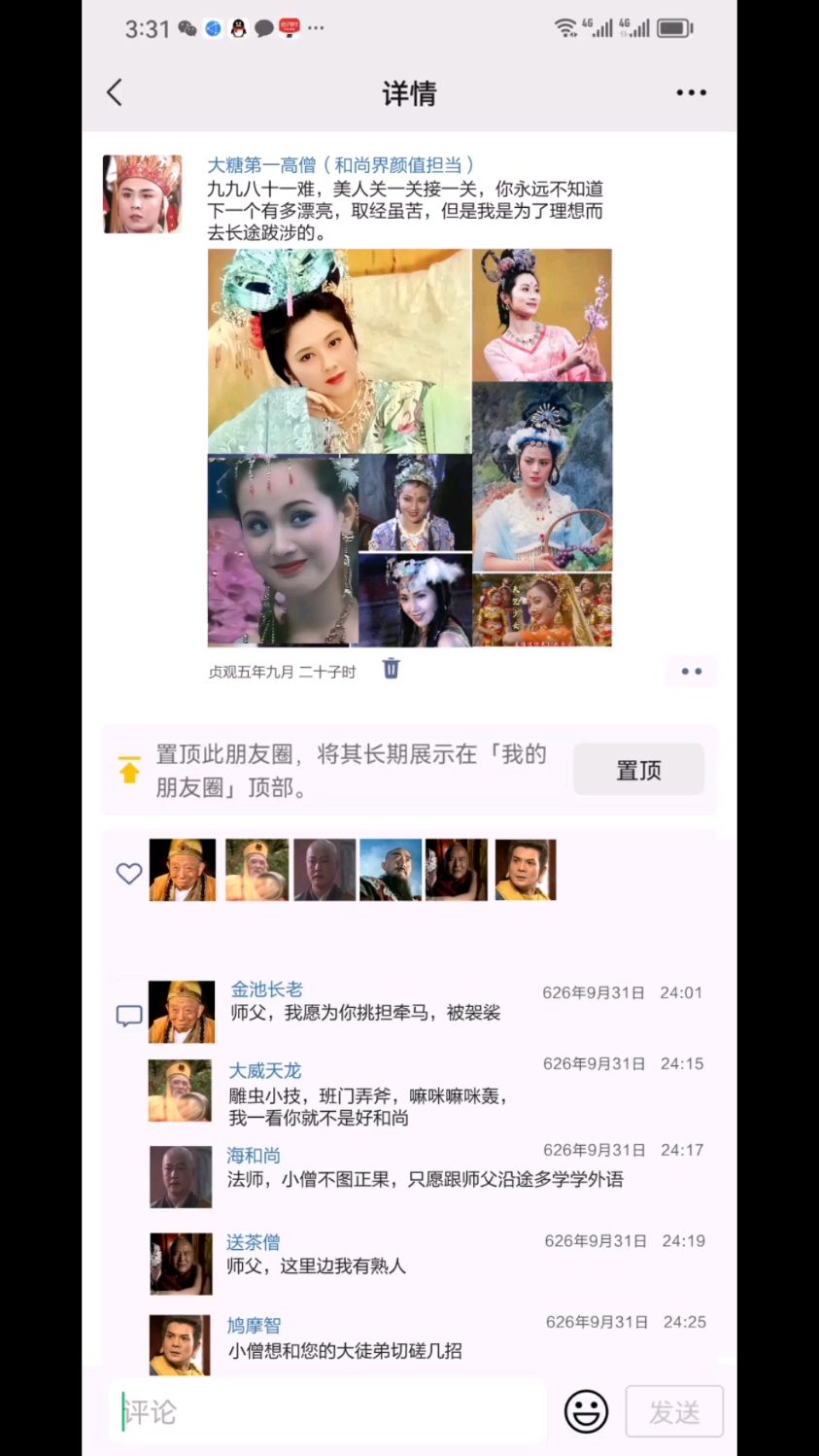Tap the trash icon to delete the post
This screenshot has height=1456, width=819.
tap(391, 669)
